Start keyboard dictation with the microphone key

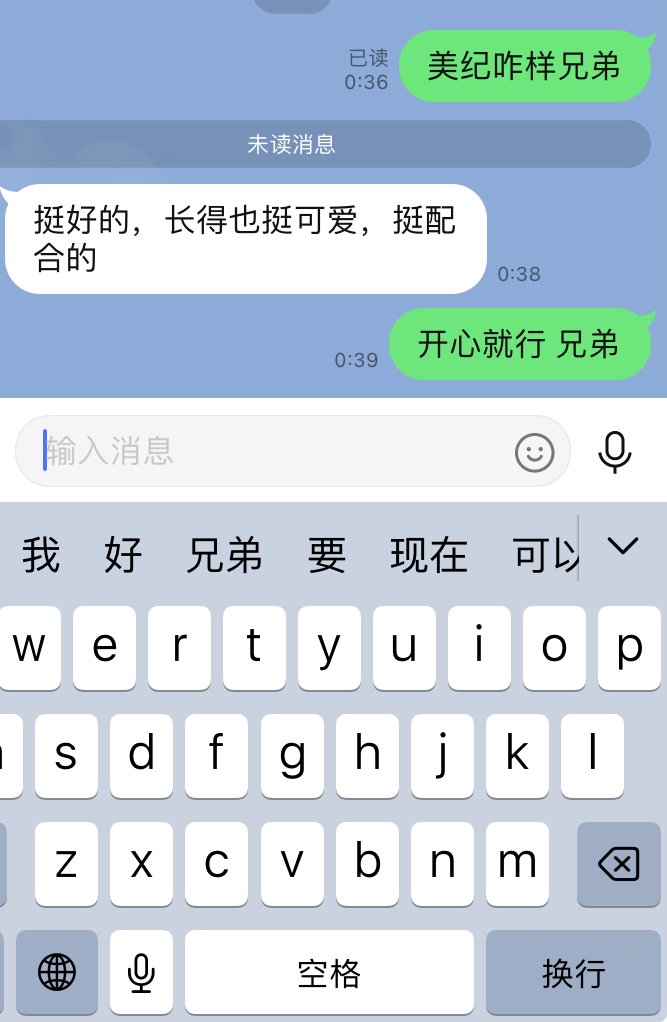pos(142,972)
